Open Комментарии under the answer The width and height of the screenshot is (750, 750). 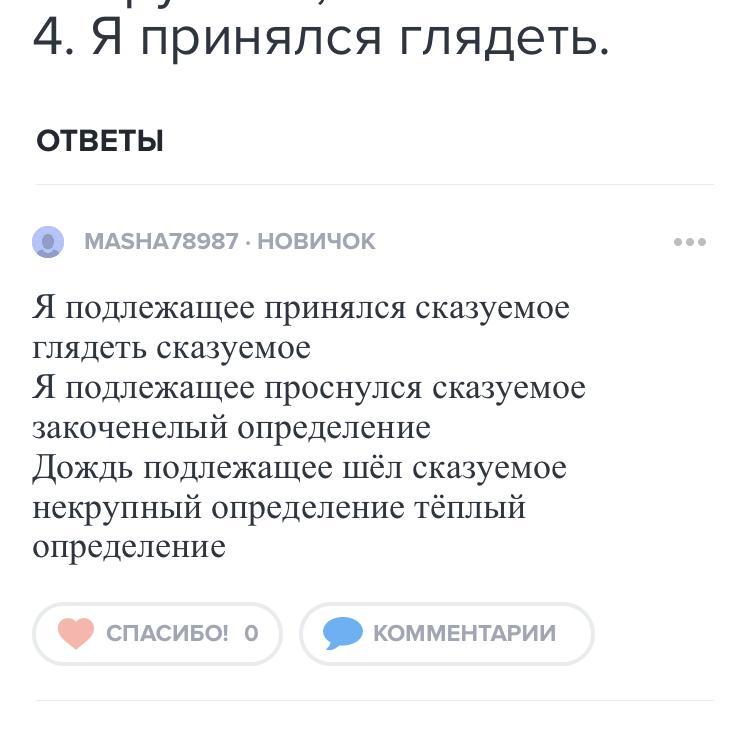(447, 633)
